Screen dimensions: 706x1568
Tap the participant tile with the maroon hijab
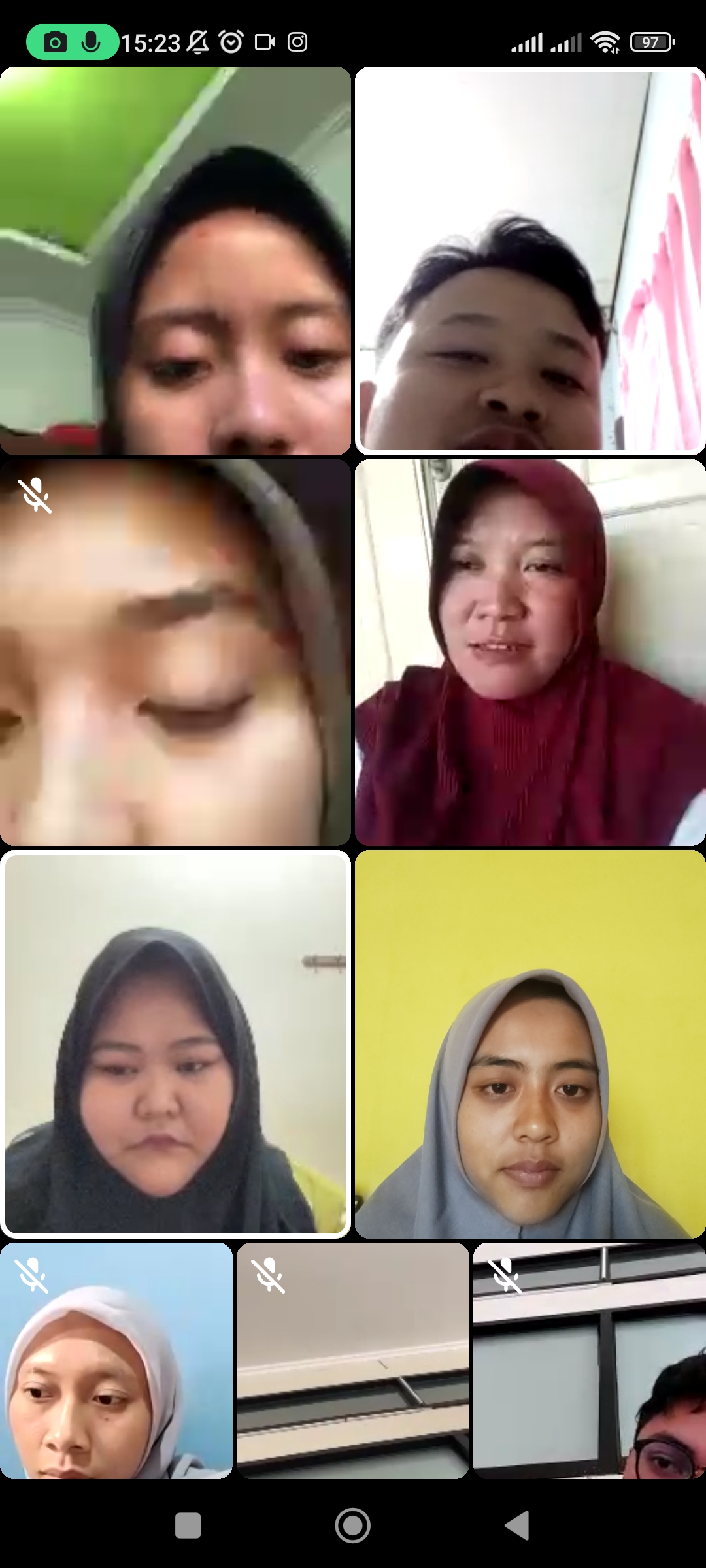coord(530,653)
